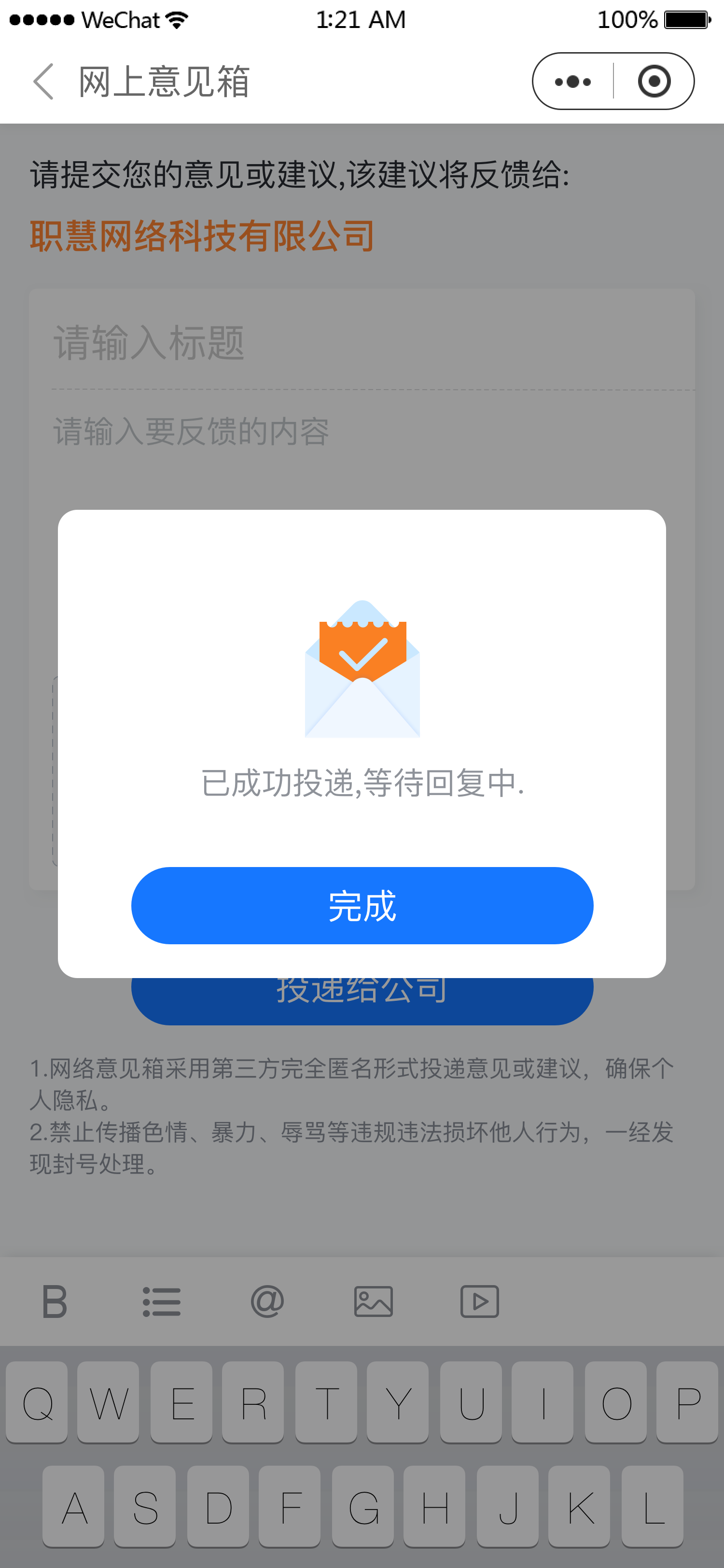Insert a bulleted list from the toolbar
The height and width of the screenshot is (1568, 724).
click(161, 1302)
